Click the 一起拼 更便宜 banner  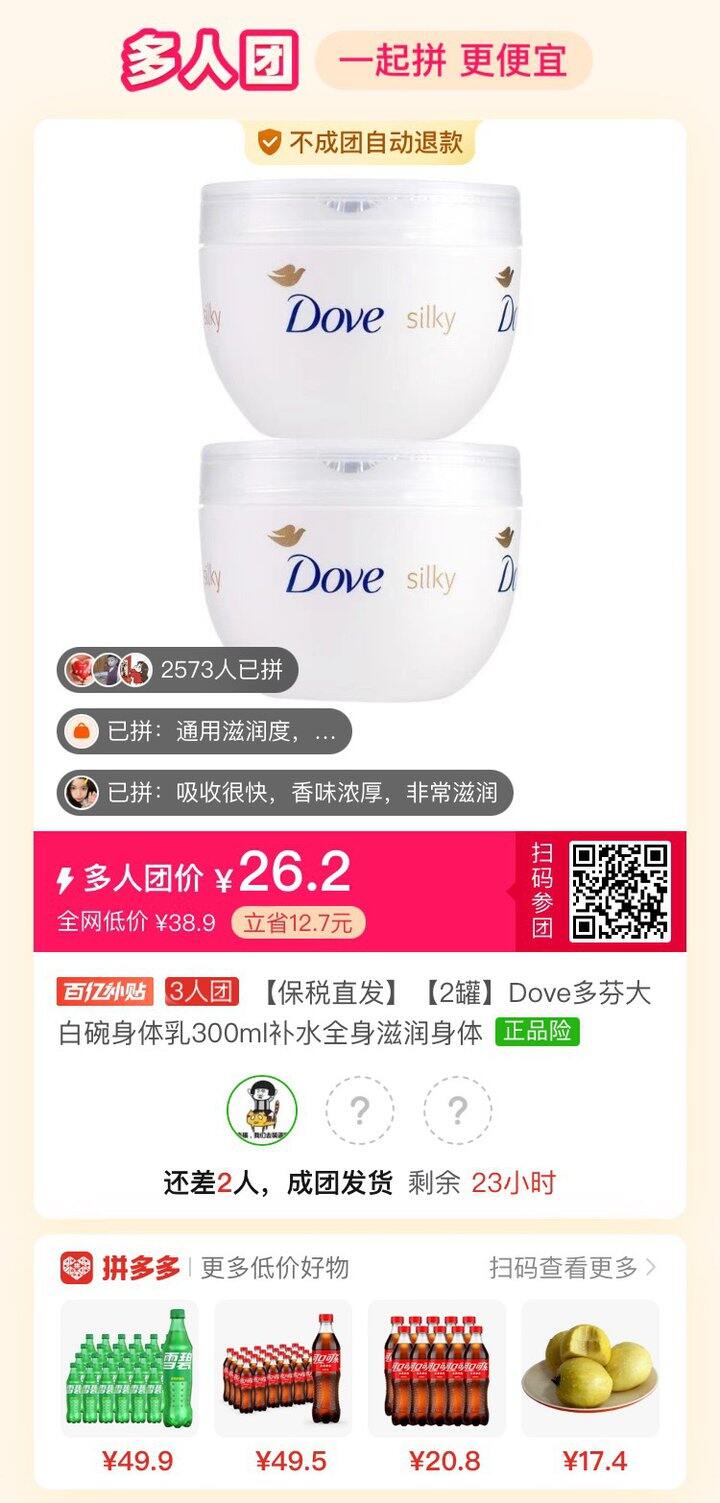point(452,60)
